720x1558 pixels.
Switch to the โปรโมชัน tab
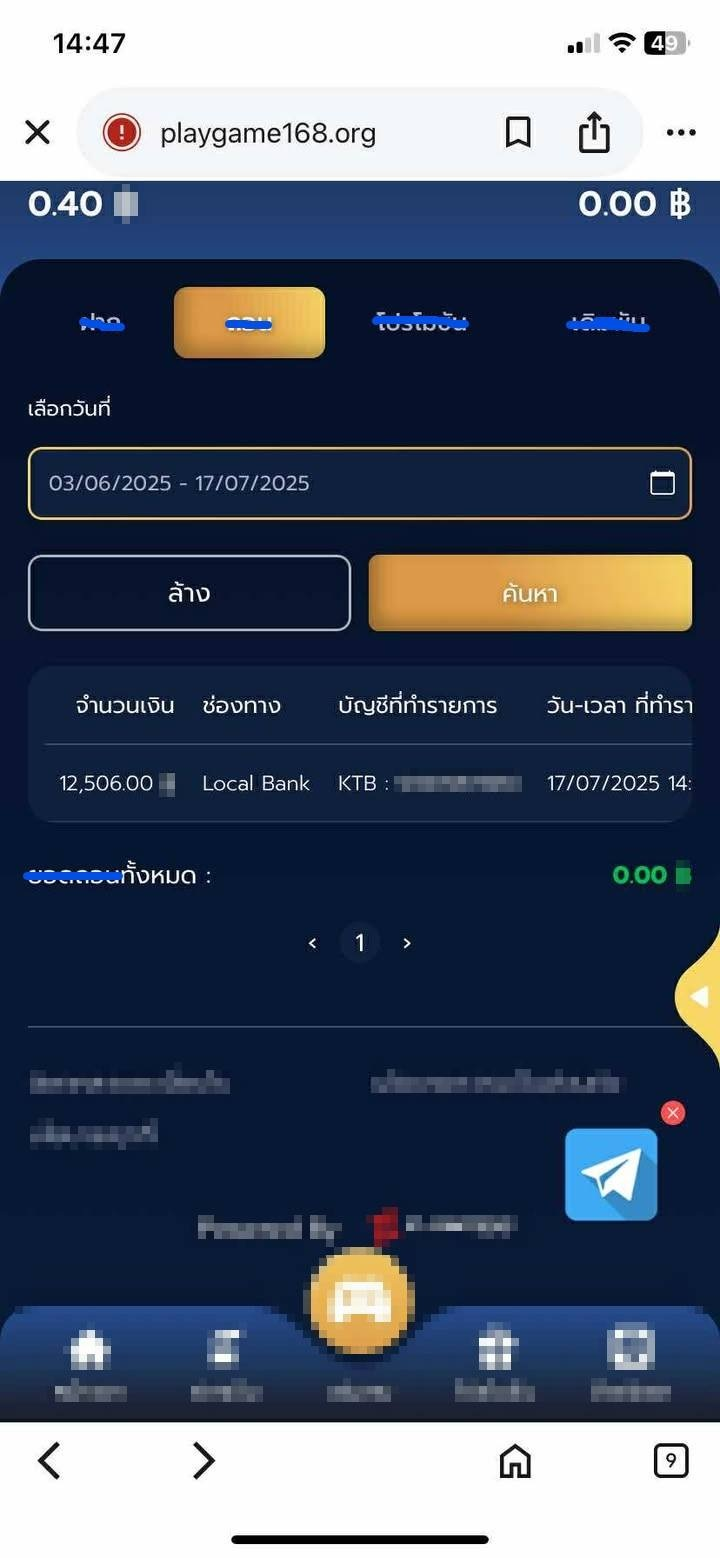(421, 322)
